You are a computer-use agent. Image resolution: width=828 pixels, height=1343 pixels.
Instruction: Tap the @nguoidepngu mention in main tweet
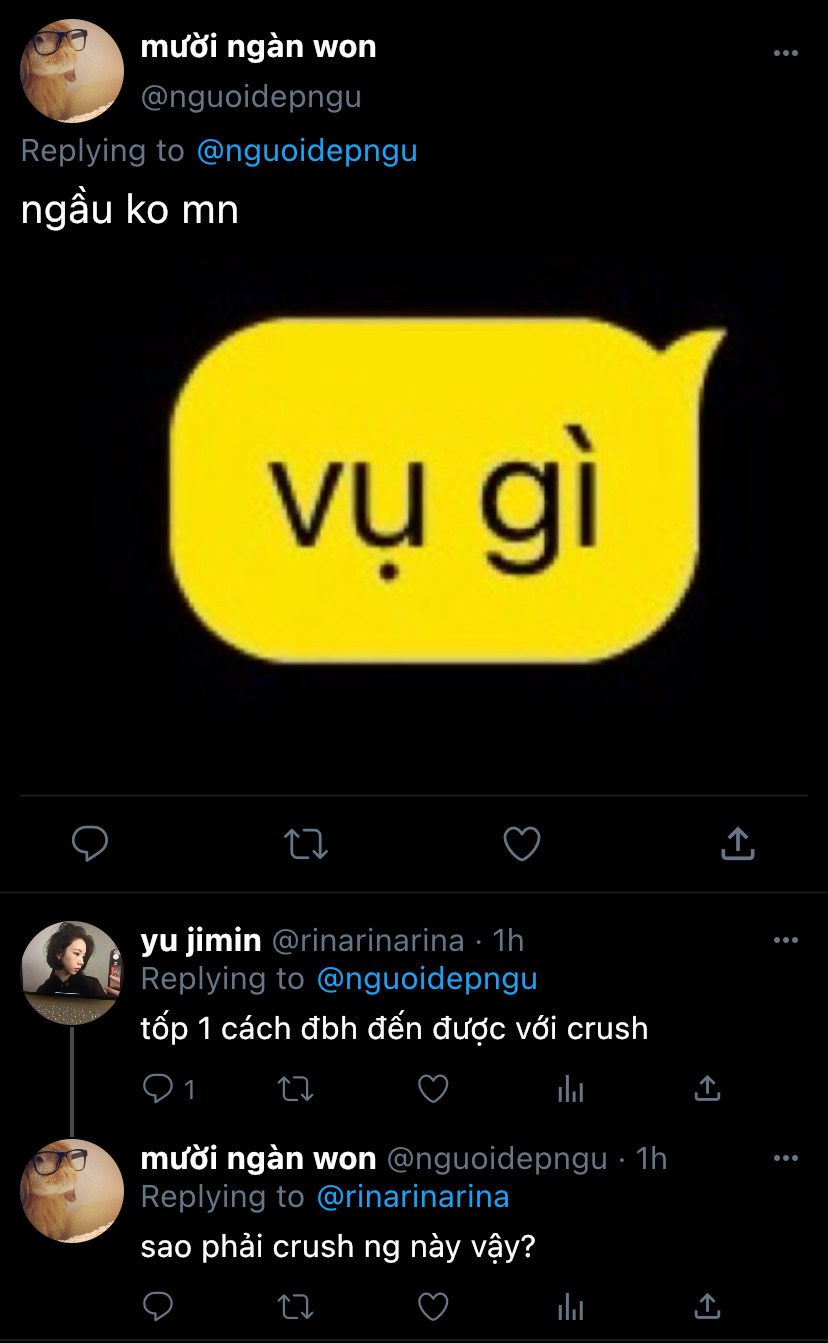coord(307,151)
